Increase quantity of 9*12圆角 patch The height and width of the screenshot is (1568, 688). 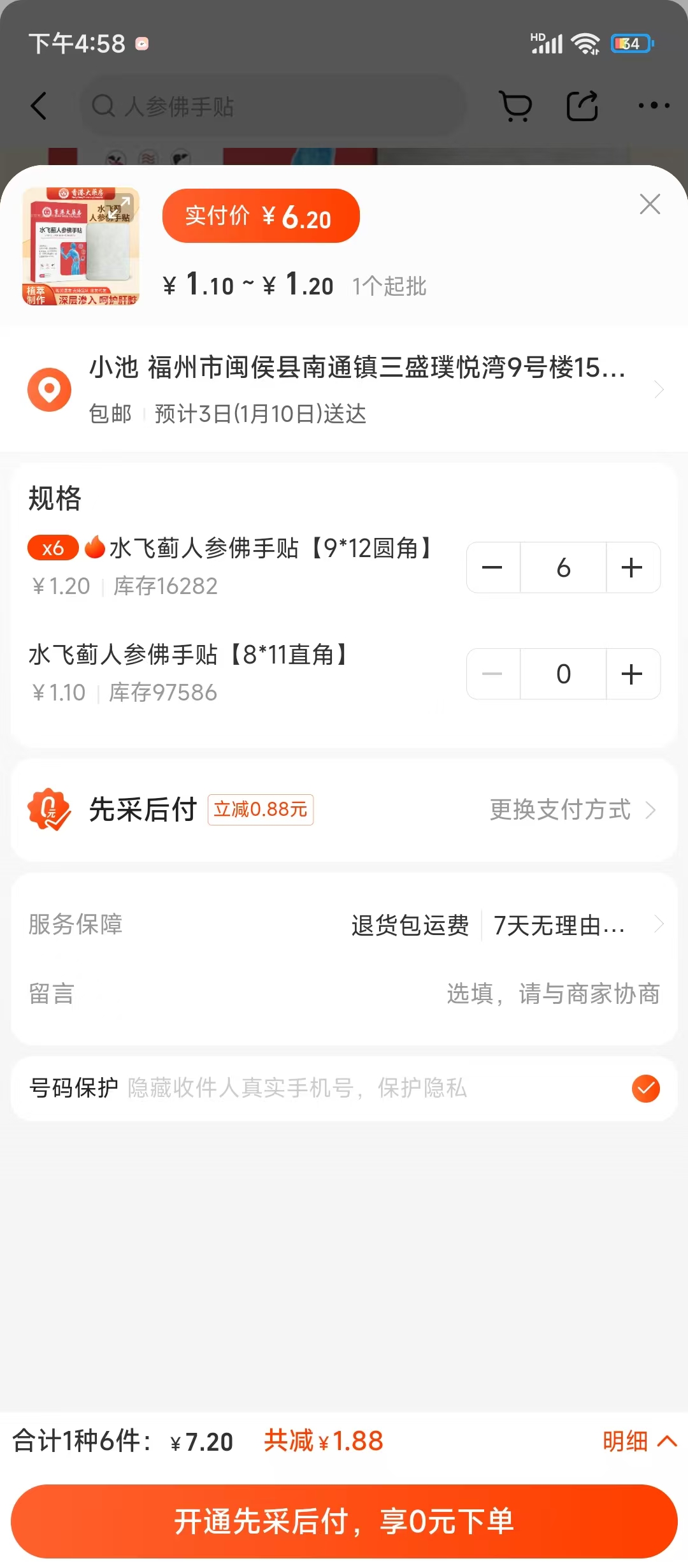[632, 567]
